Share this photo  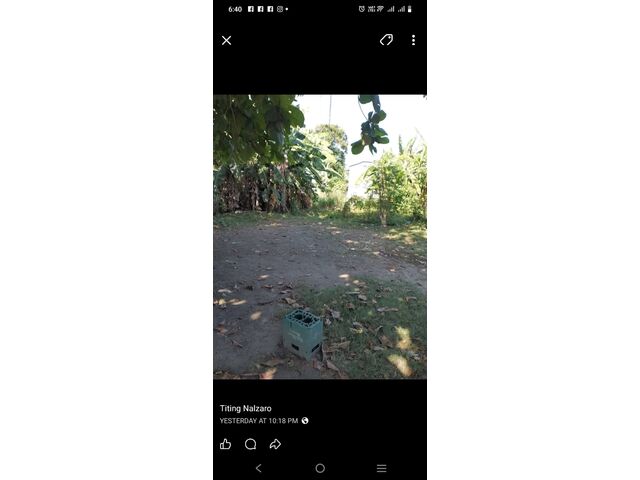[x=275, y=444]
